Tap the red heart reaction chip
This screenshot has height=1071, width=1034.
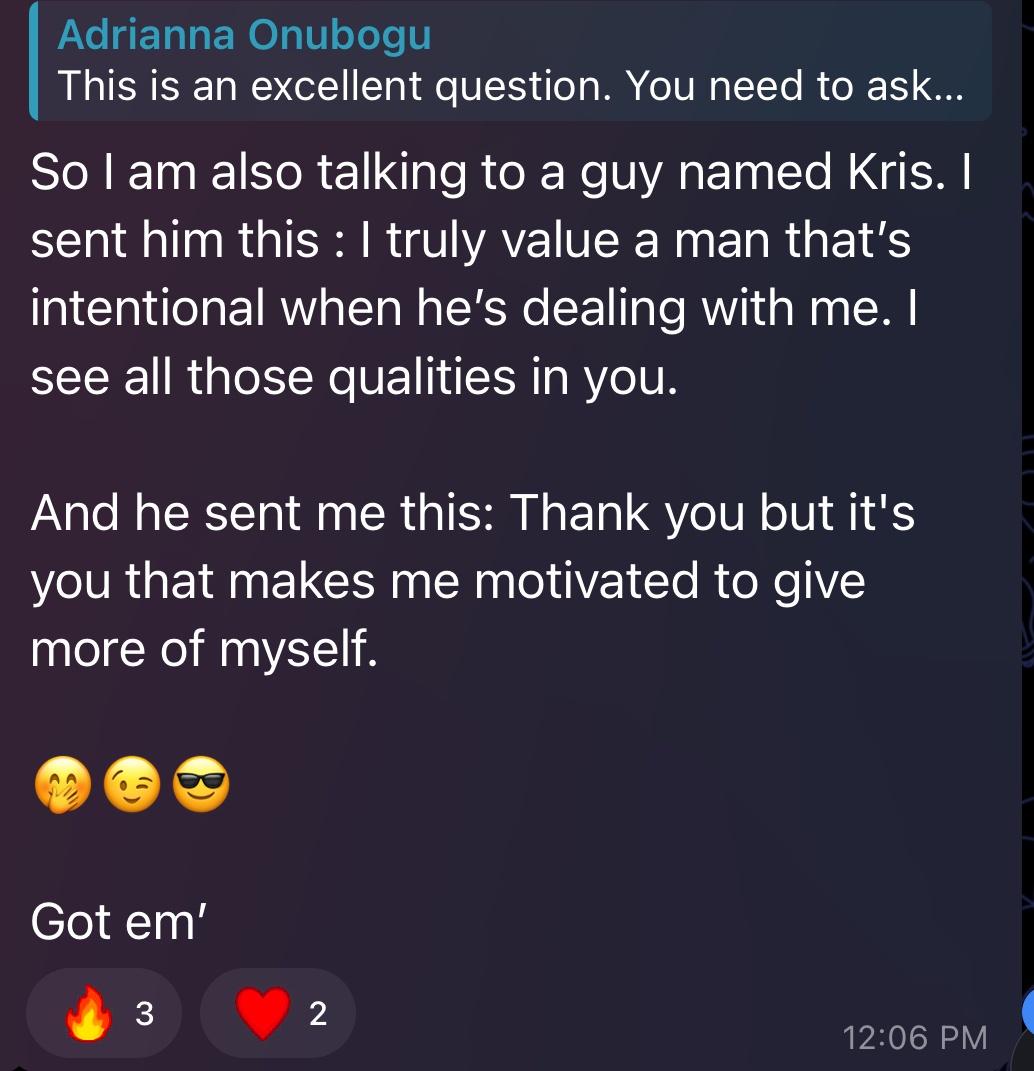[x=278, y=1013]
